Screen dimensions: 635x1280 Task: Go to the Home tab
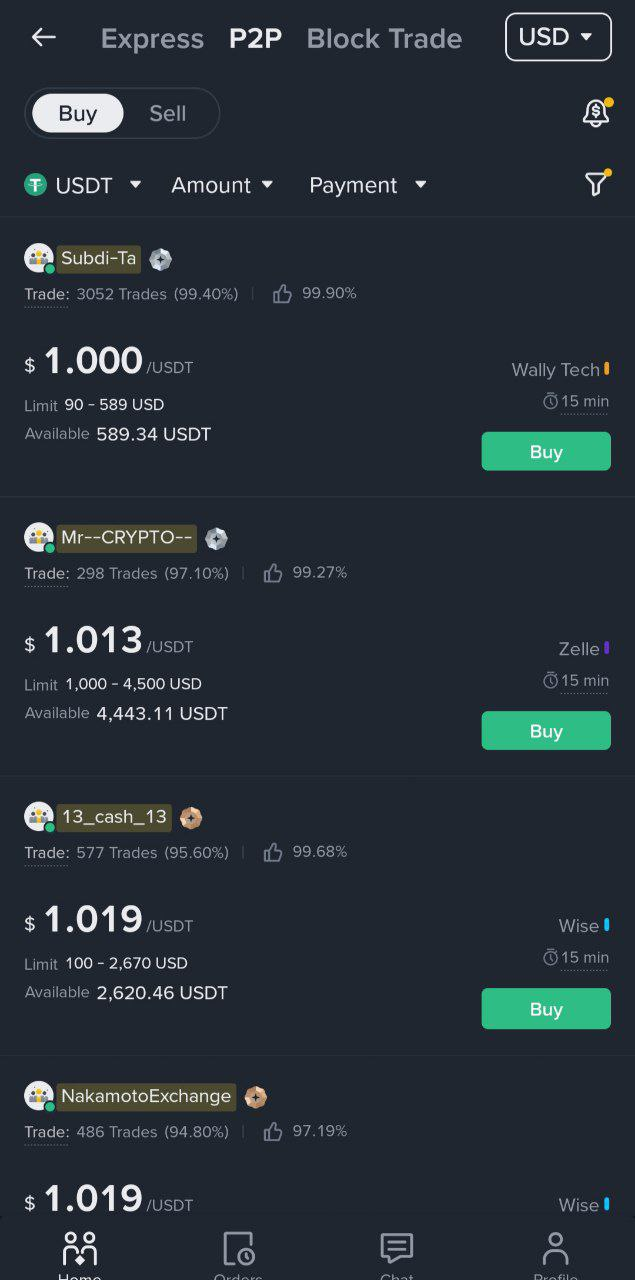[79, 1253]
